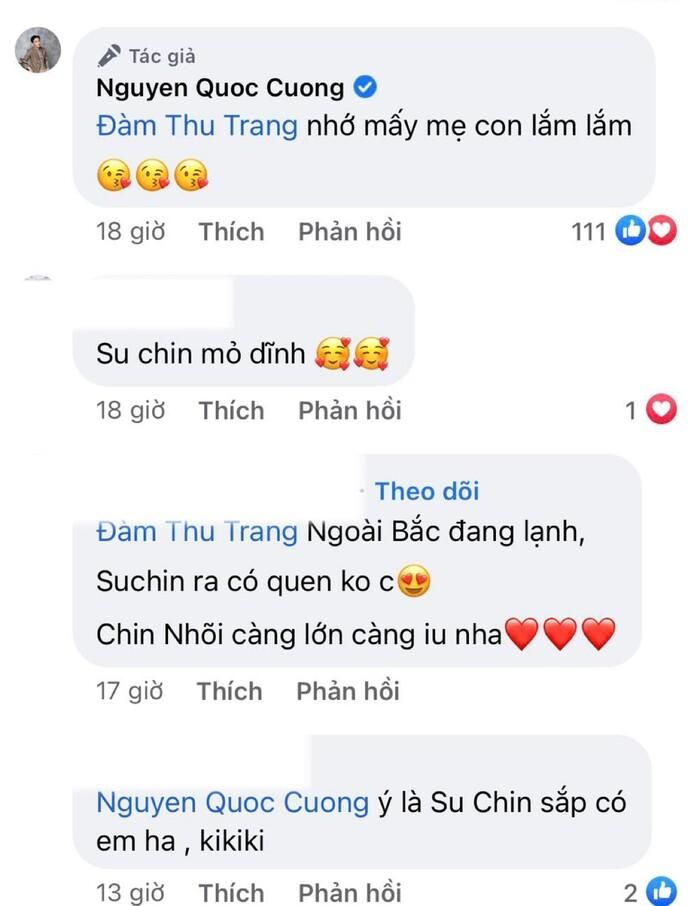Open Nguyen Quoc Cuong mention in "Su Chin sắp có em" comment

click(232, 802)
